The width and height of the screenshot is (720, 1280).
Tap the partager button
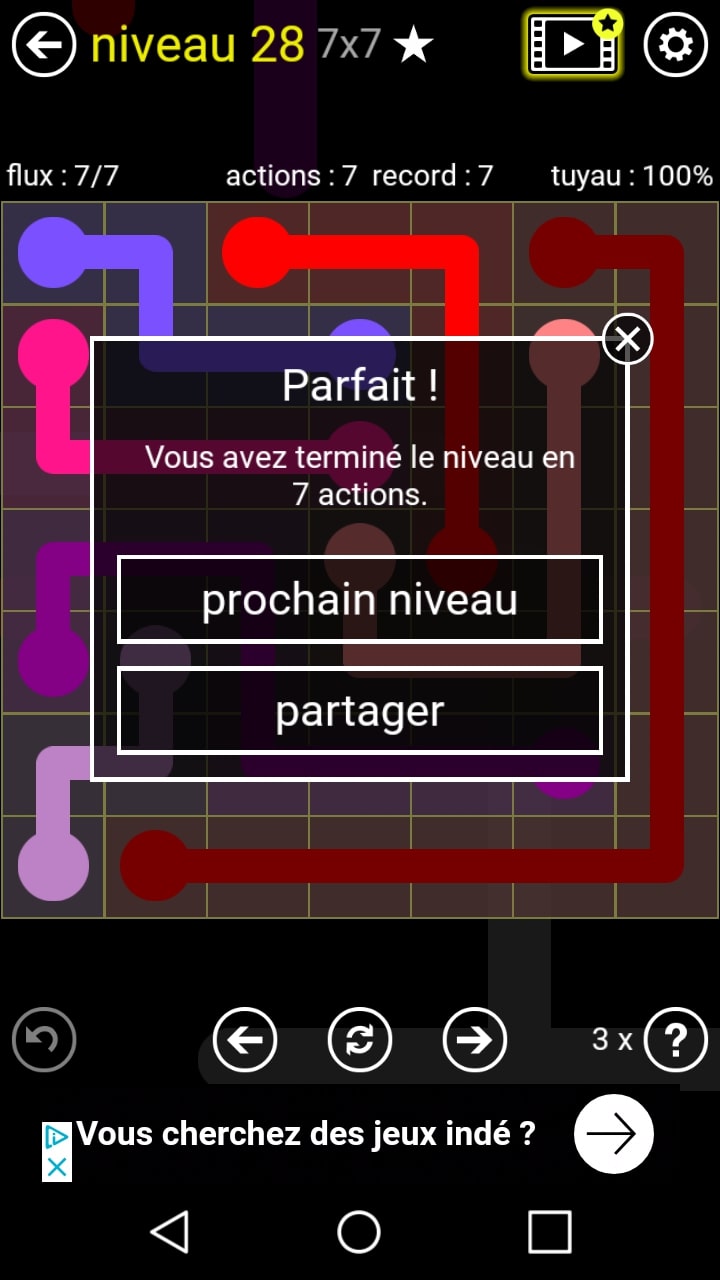pyautogui.click(x=360, y=711)
